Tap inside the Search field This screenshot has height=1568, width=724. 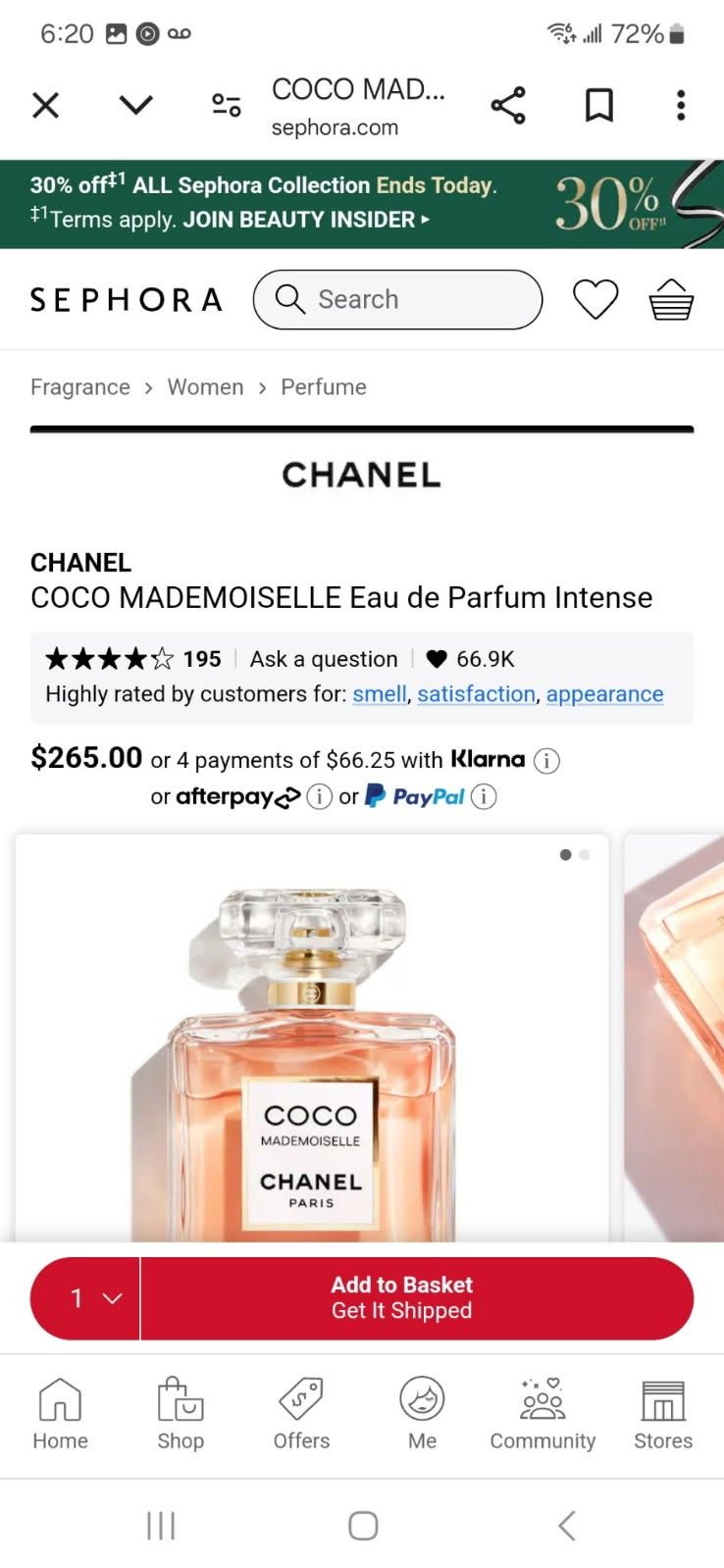click(x=396, y=299)
